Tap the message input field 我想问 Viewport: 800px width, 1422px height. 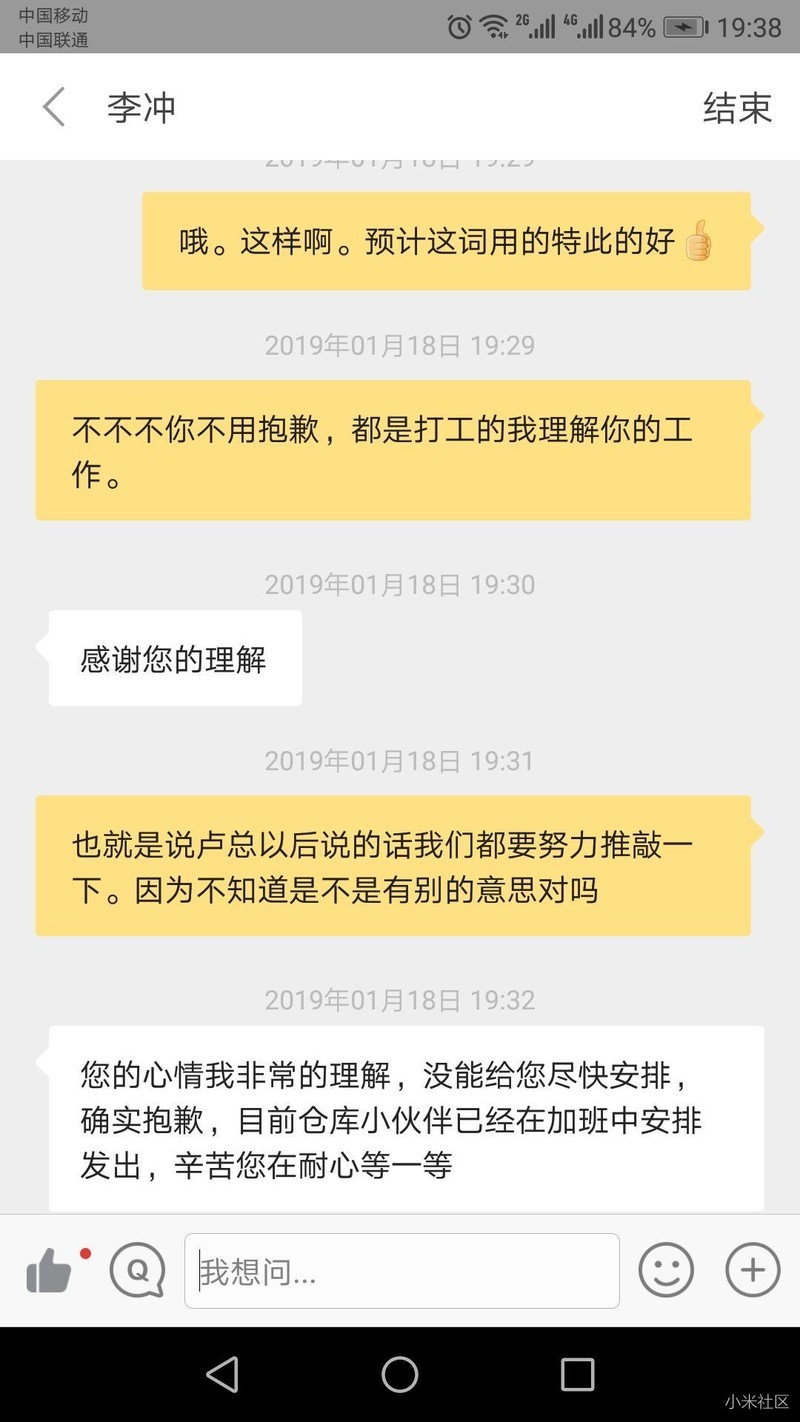coord(400,1270)
